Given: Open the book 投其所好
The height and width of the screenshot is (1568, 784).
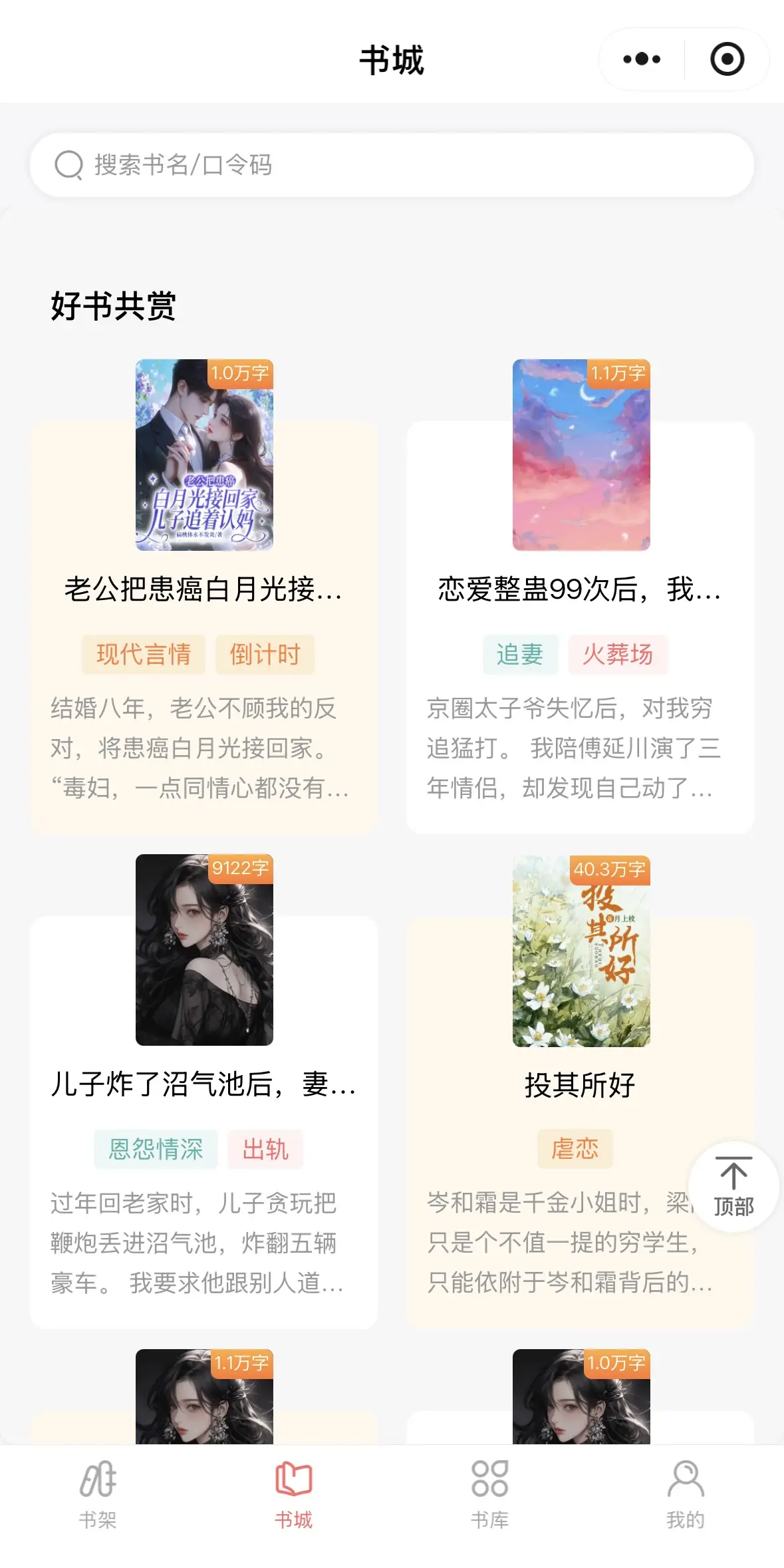Looking at the screenshot, I should coord(580,1084).
